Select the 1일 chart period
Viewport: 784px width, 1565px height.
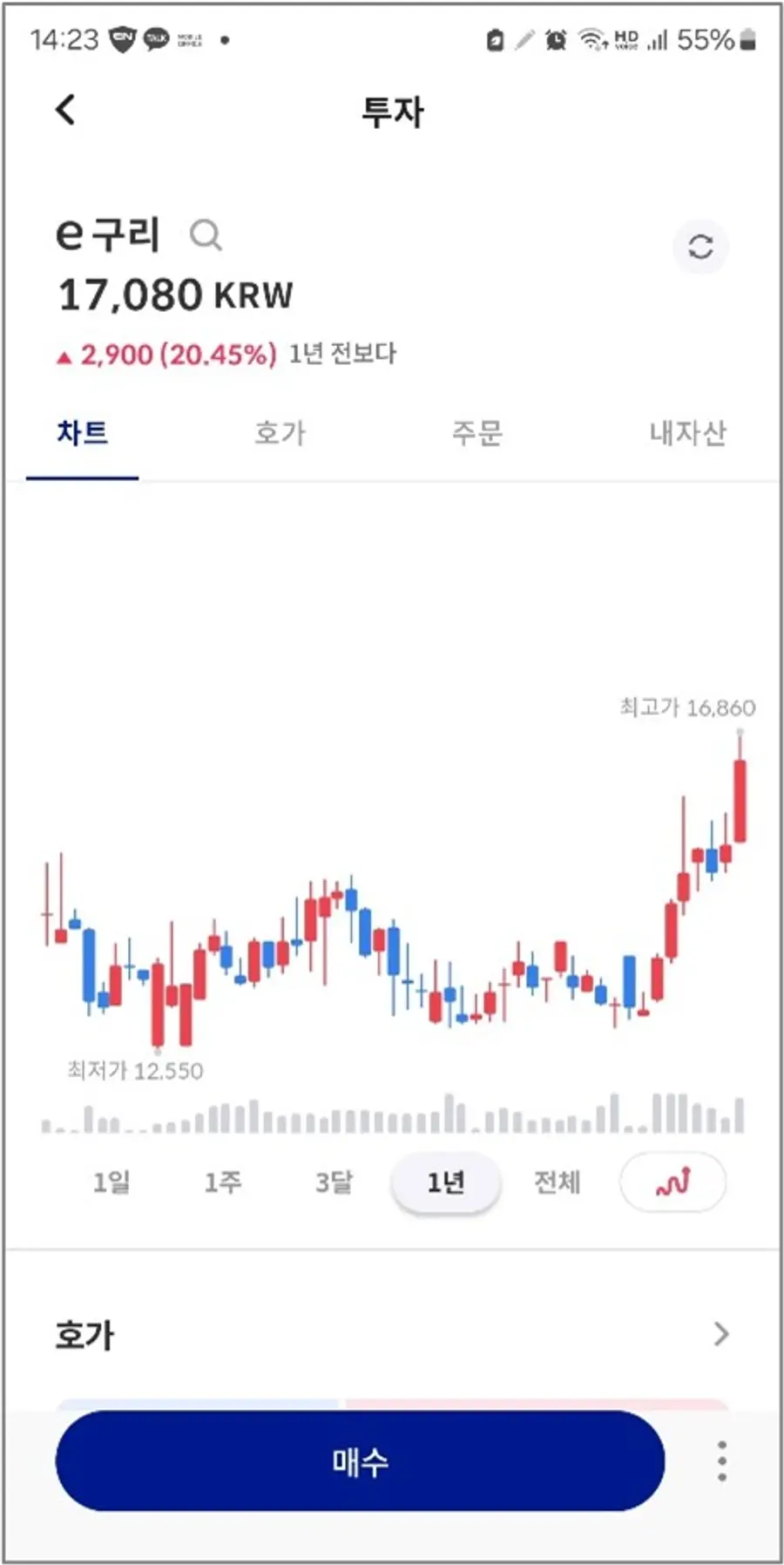[x=112, y=1182]
